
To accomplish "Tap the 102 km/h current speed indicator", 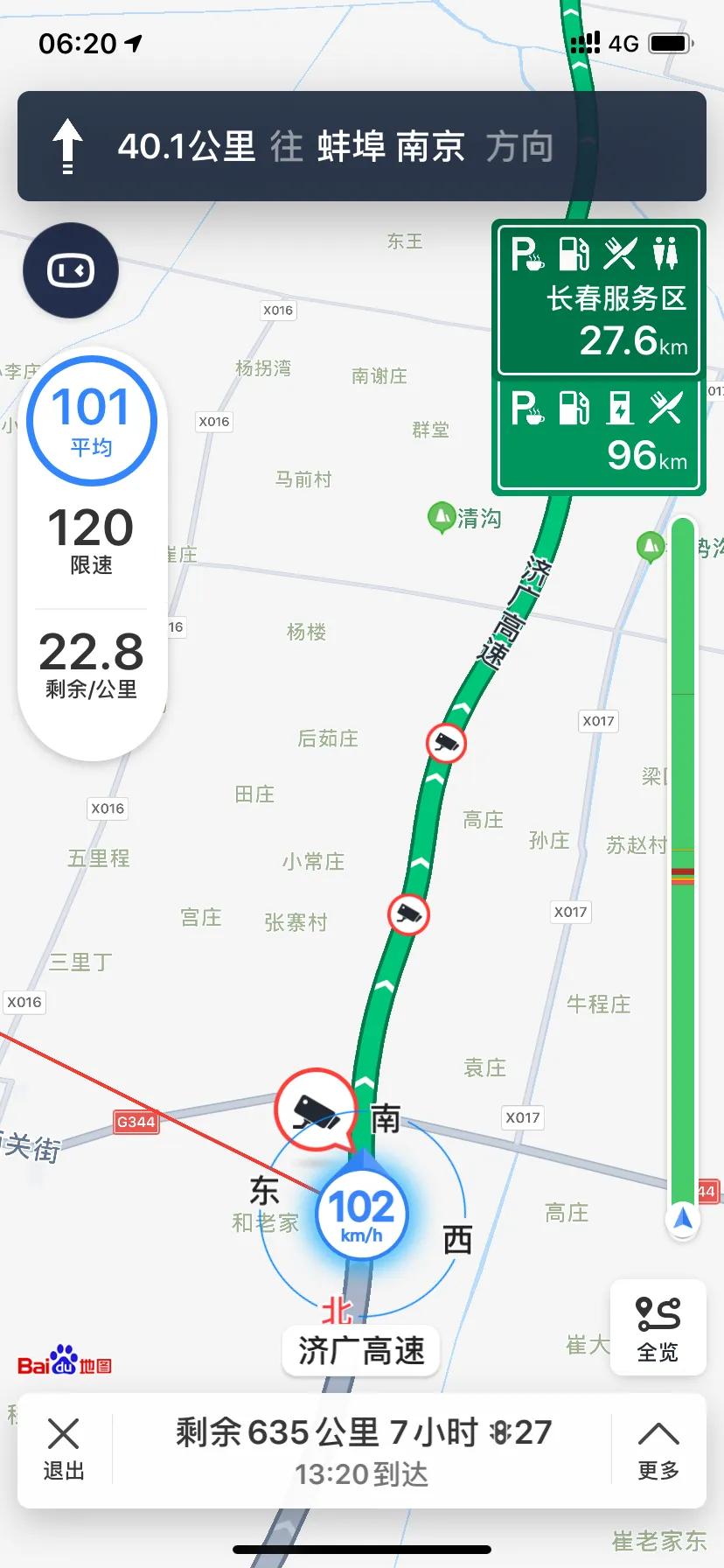I will [361, 1214].
